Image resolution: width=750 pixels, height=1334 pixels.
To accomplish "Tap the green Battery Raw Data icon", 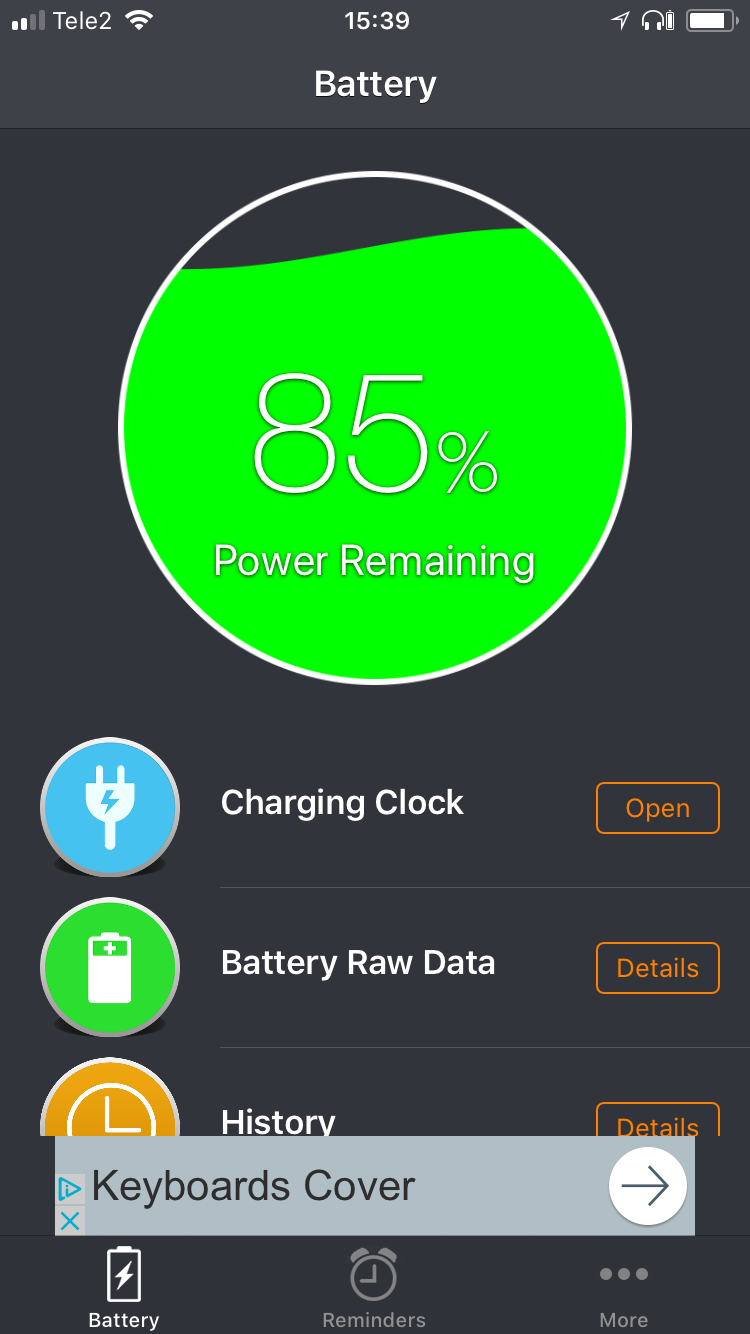I will pyautogui.click(x=110, y=967).
